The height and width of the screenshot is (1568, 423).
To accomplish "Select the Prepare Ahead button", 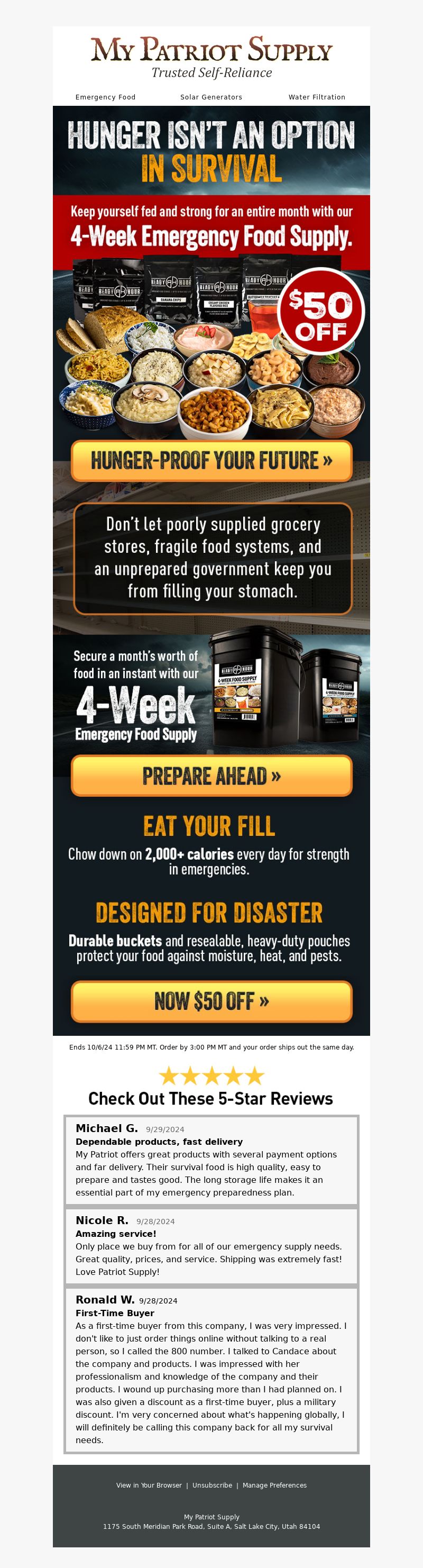I will (x=211, y=776).
